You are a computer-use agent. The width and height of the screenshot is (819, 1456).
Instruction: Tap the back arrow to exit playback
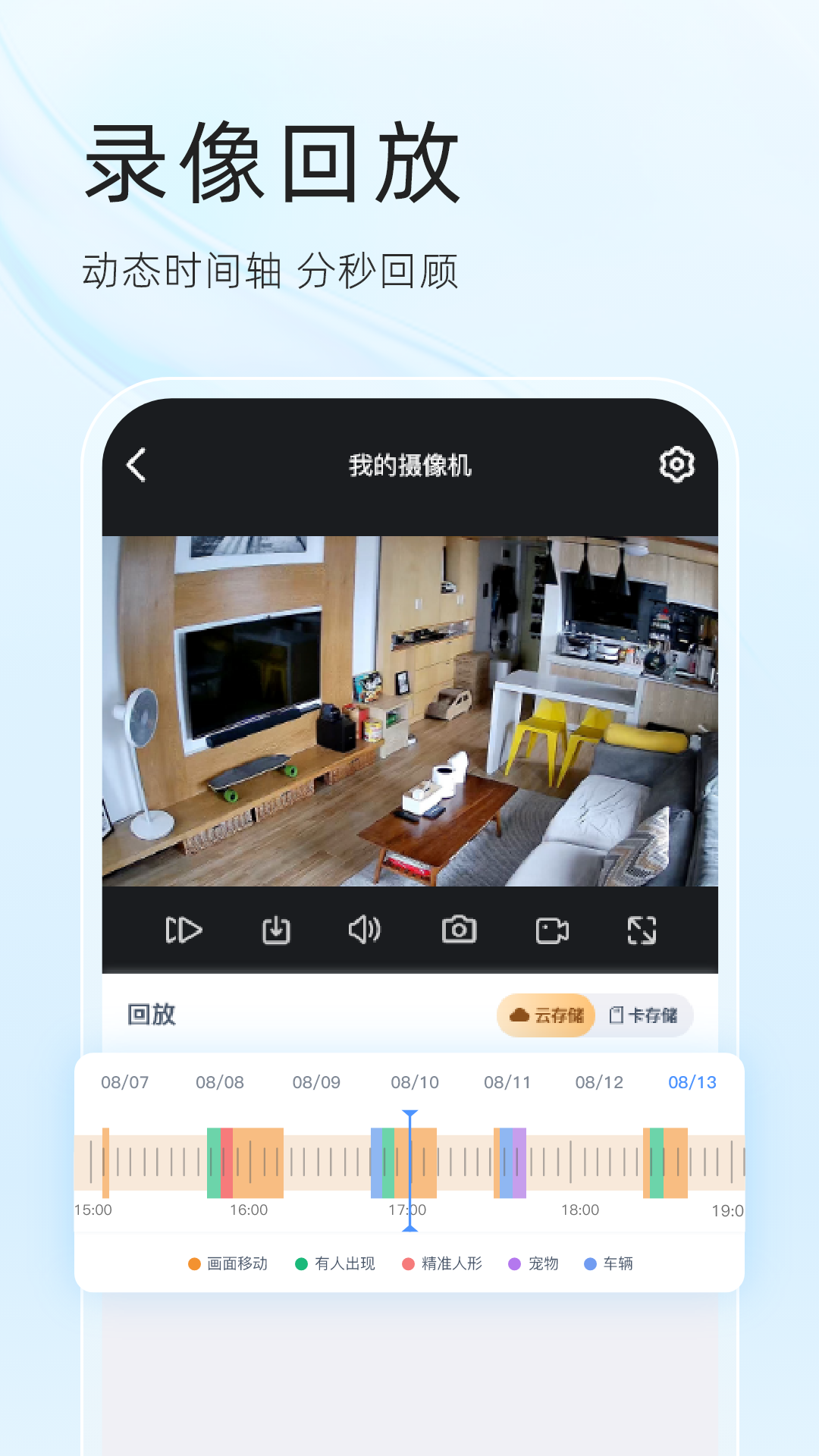click(x=136, y=465)
